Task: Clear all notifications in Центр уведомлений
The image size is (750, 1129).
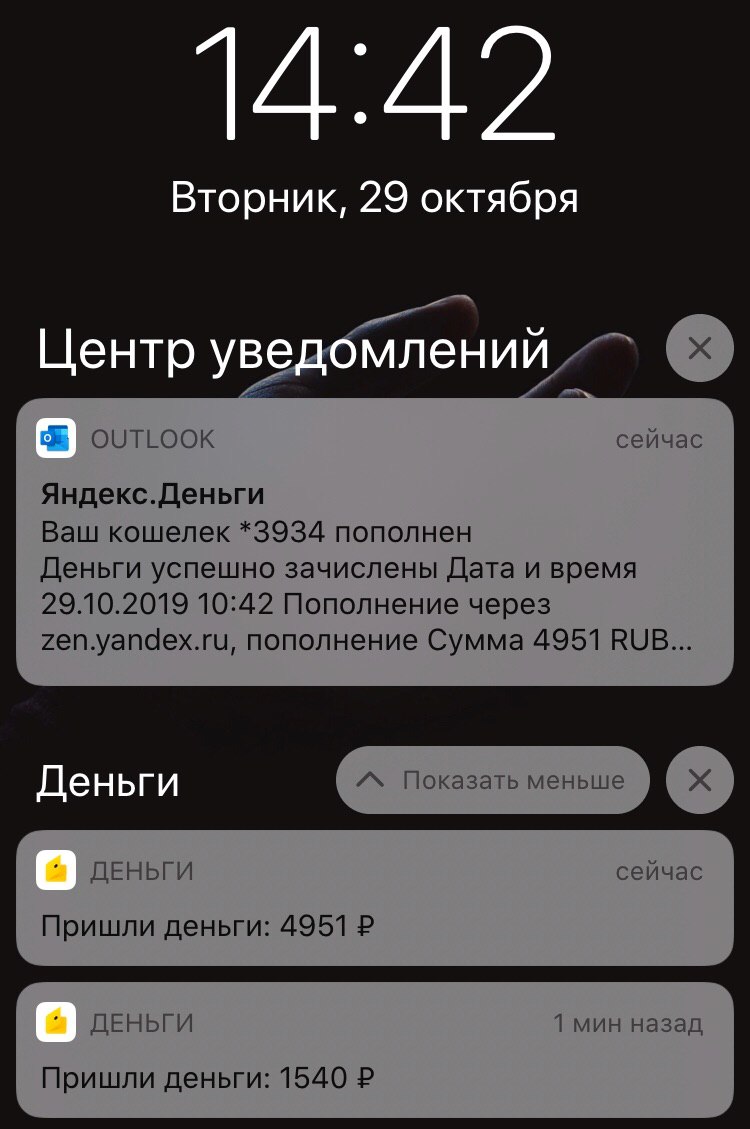Action: (699, 348)
